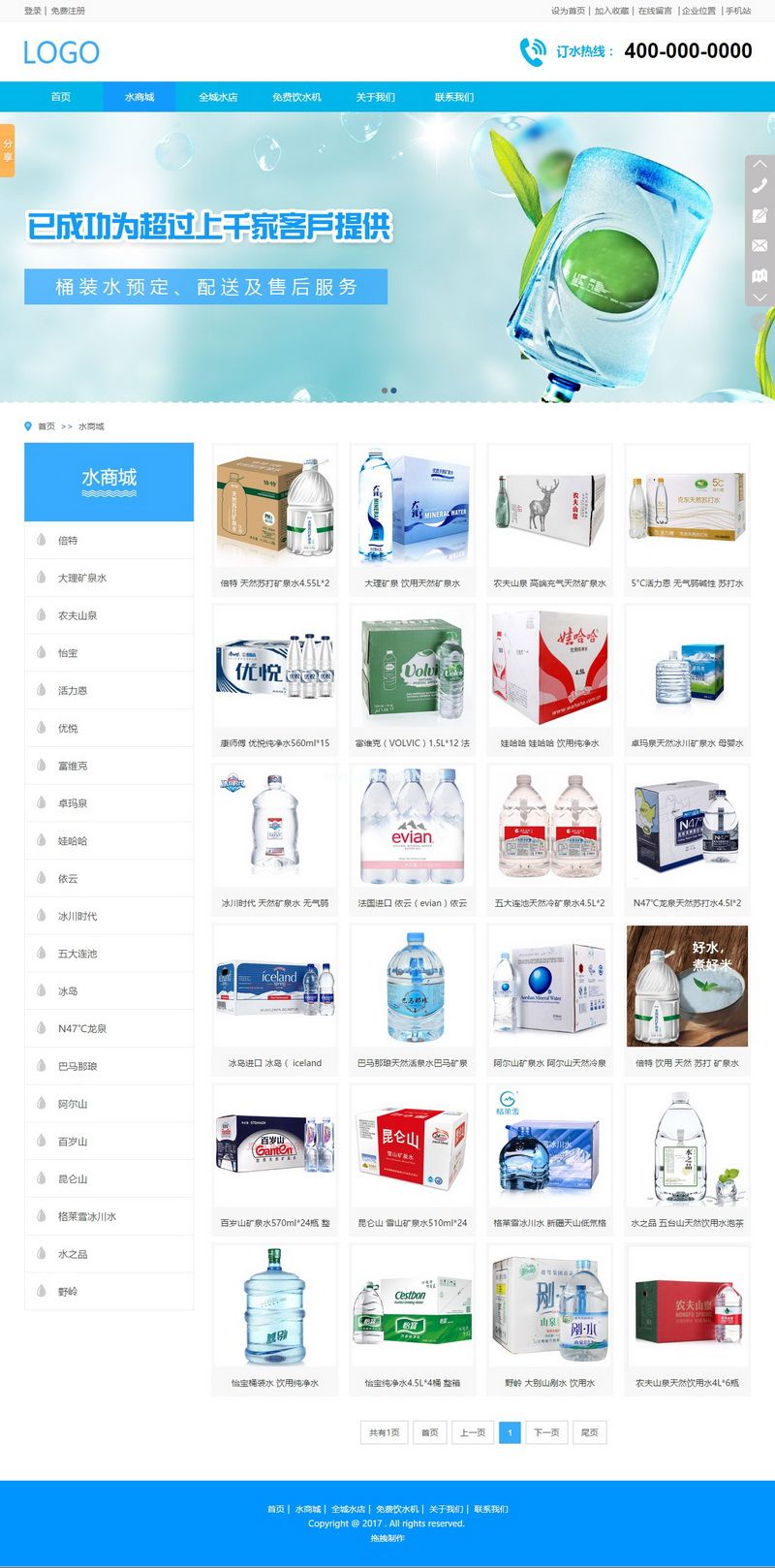Open 关于我们 in the navigation bar
775x1568 pixels.
(x=375, y=97)
